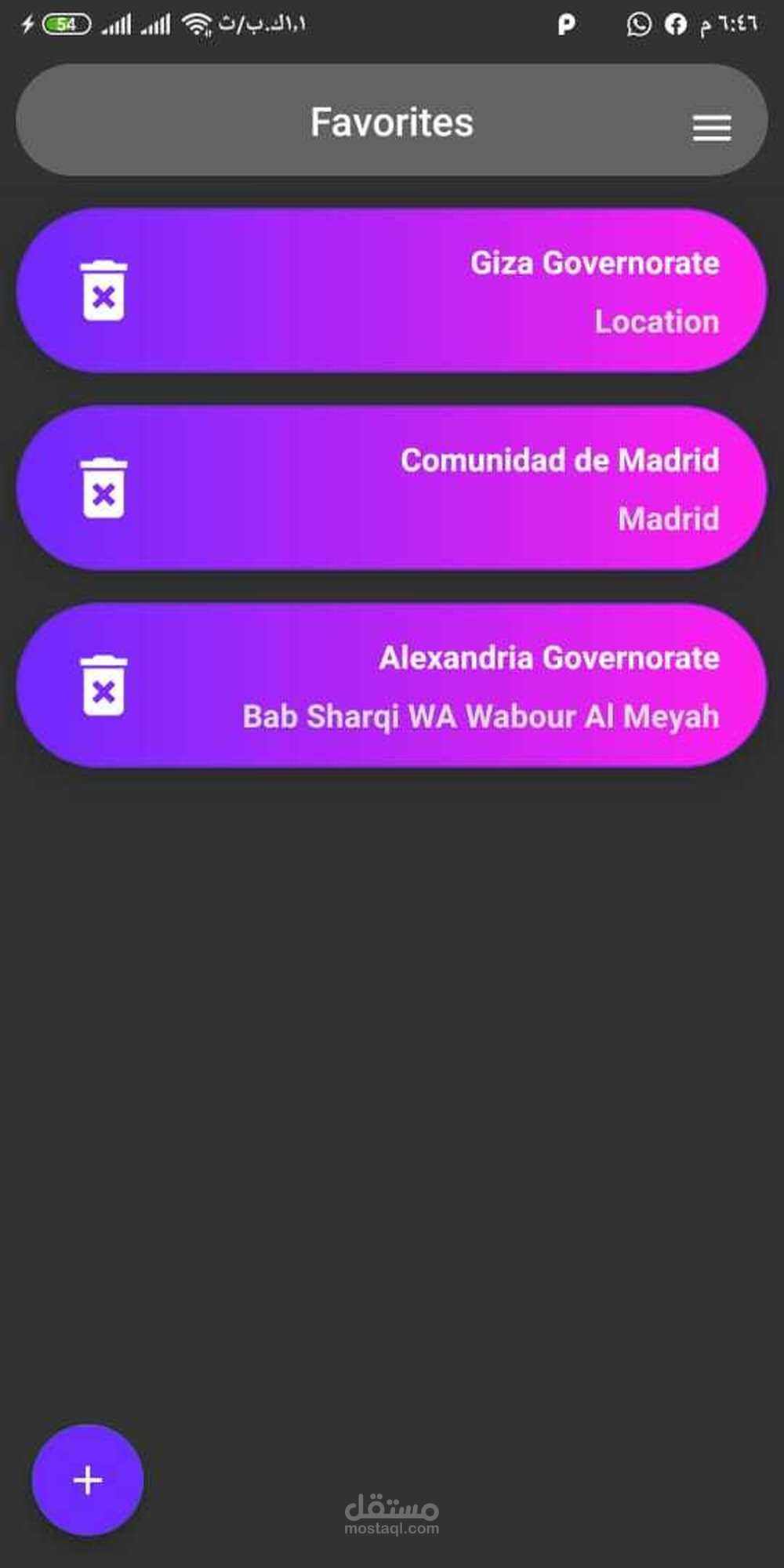Remove the Comunidad de Madrid favorite
Image resolution: width=784 pixels, height=1568 pixels.
pyautogui.click(x=103, y=488)
